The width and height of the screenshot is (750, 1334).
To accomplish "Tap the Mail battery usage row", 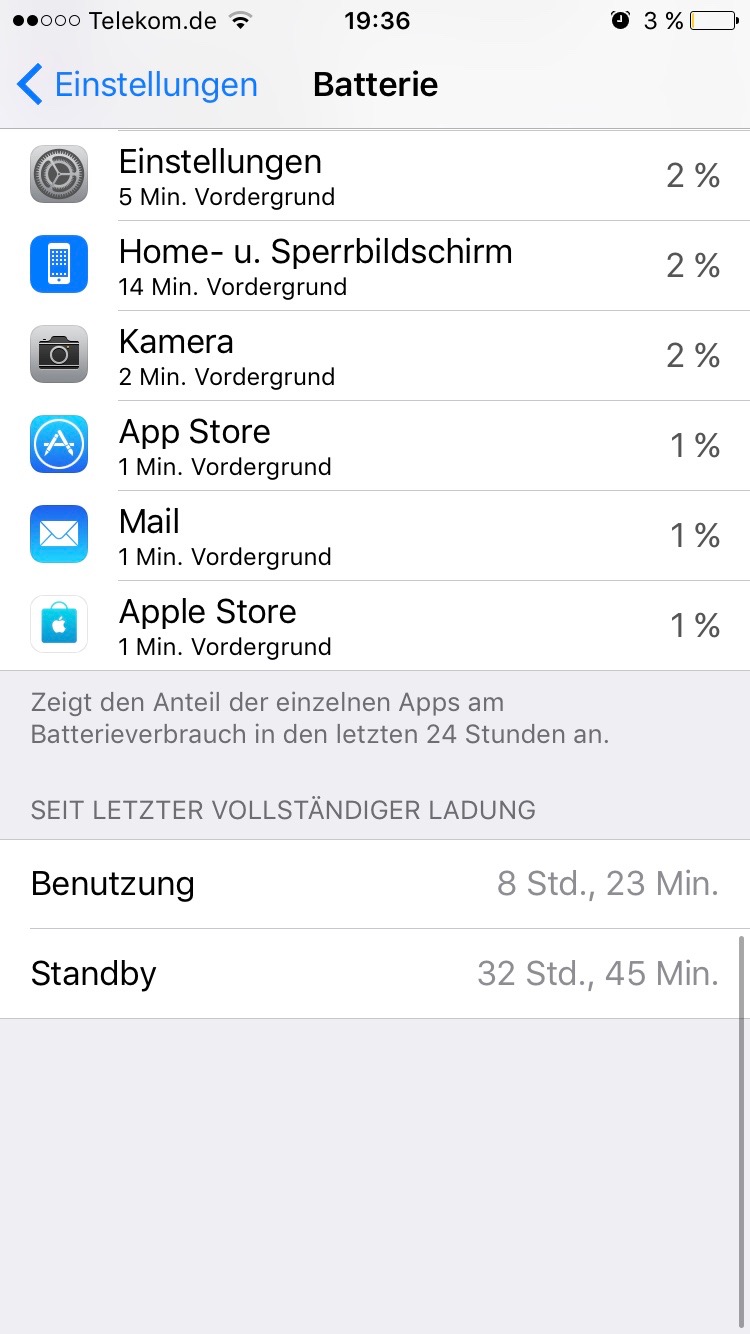I will point(375,536).
